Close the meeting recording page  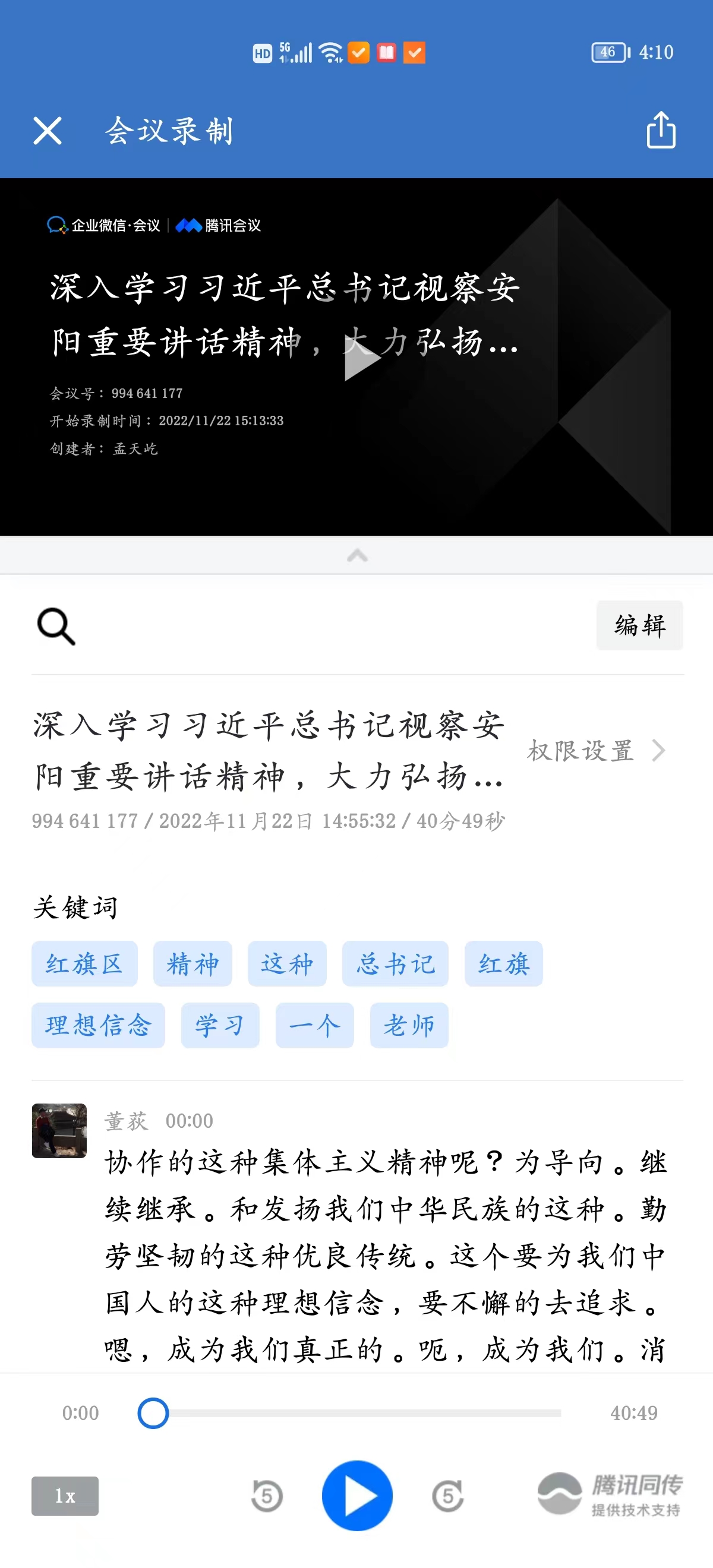(x=47, y=131)
